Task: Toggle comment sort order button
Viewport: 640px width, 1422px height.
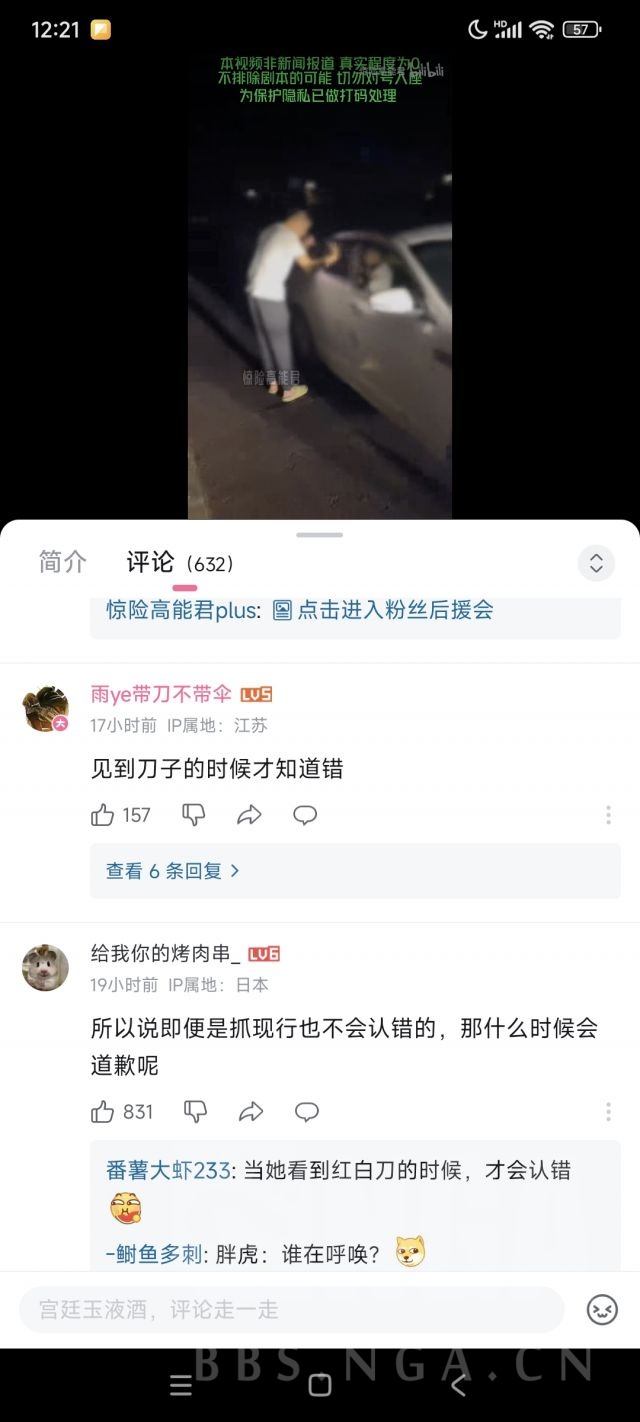Action: 596,563
